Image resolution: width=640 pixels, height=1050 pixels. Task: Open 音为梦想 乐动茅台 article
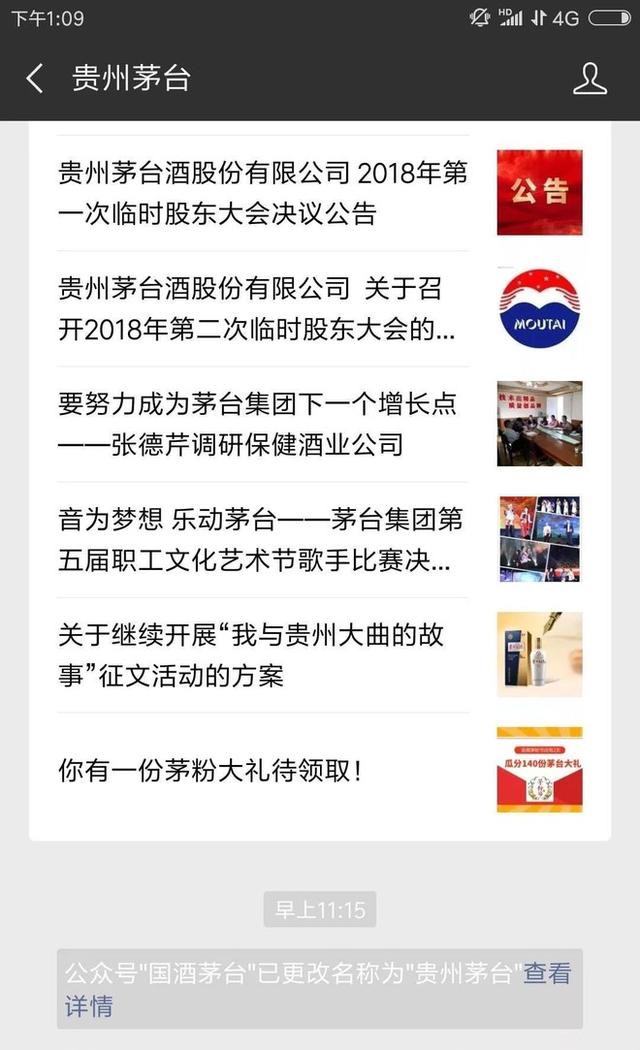(263, 539)
